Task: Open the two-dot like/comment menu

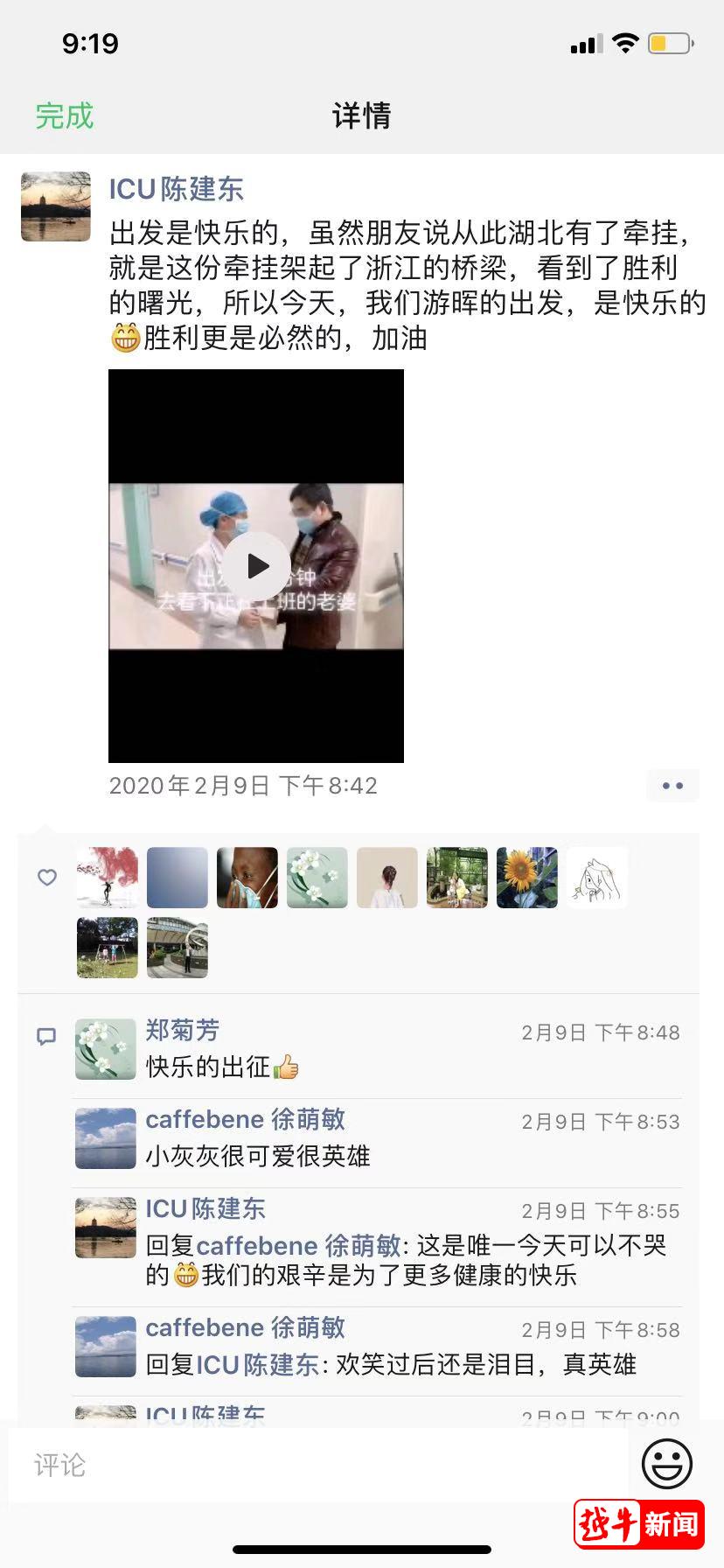Action: point(672,786)
